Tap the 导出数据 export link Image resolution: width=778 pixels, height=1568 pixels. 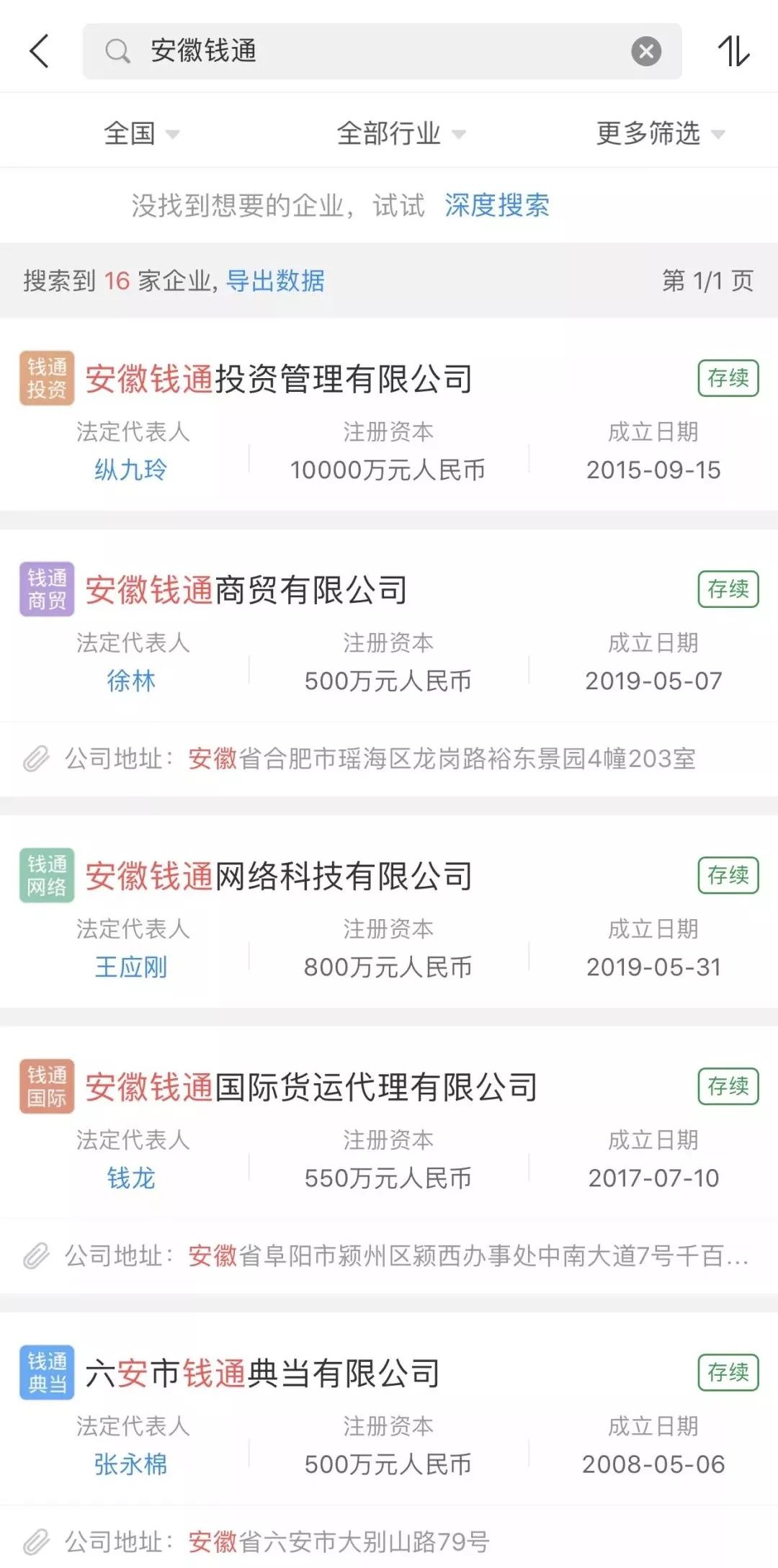point(275,281)
